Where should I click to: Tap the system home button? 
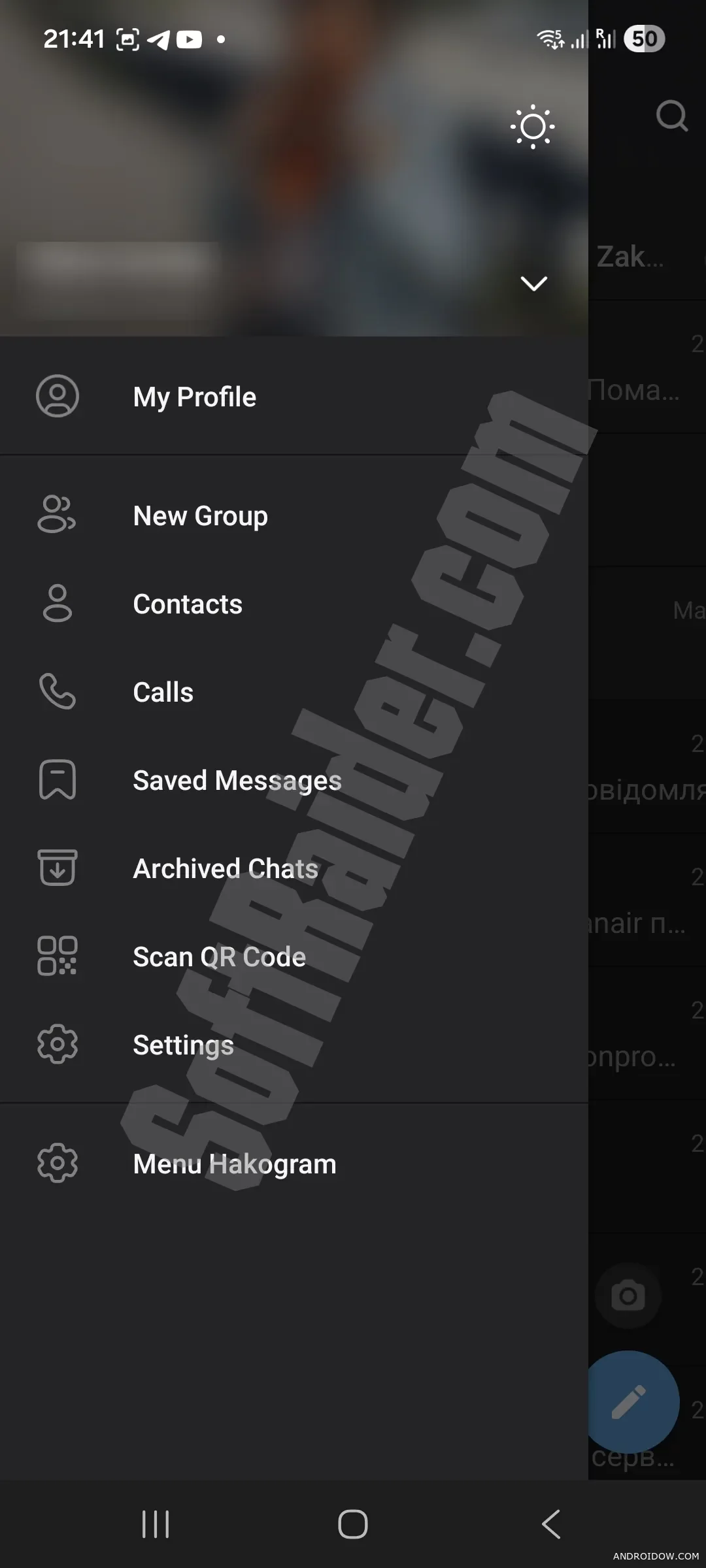coord(353,1524)
